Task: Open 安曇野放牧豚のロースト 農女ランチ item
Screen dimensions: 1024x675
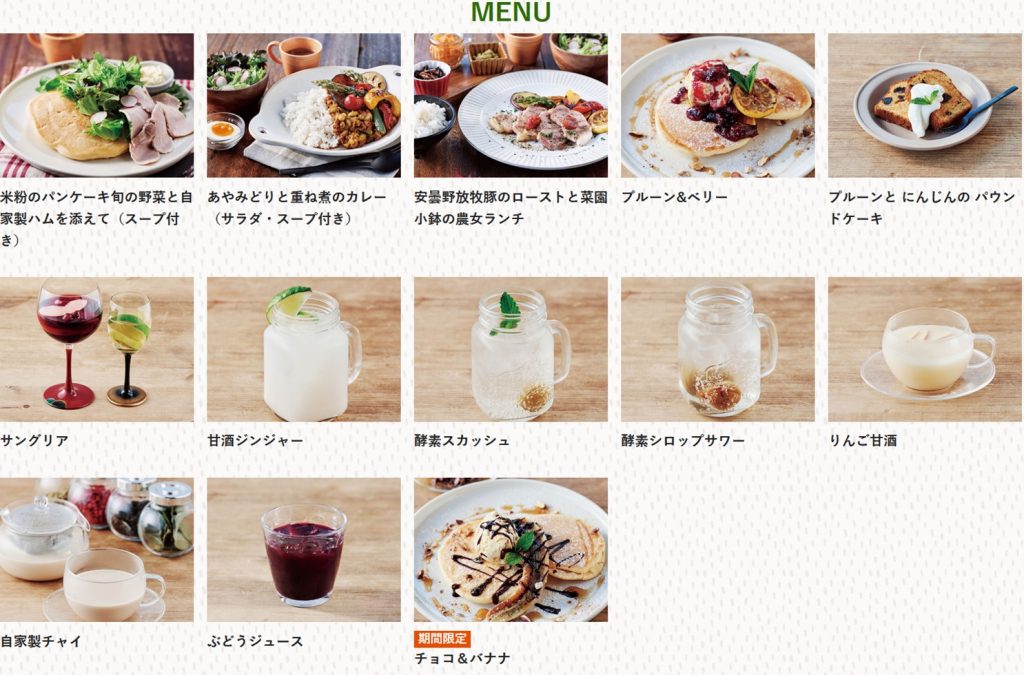Action: pos(510,105)
